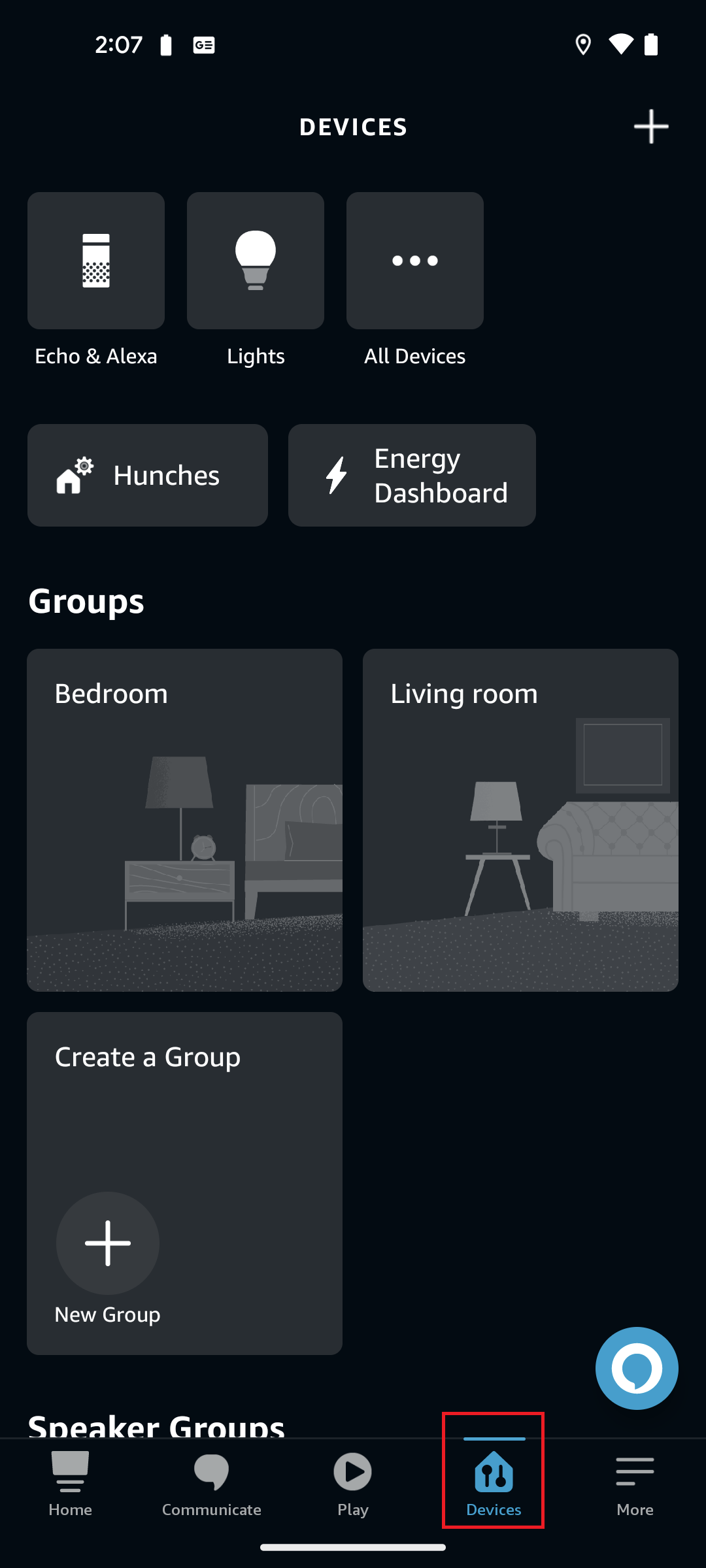Open the Hunches settings
This screenshot has height=1568, width=706.
pyautogui.click(x=147, y=475)
